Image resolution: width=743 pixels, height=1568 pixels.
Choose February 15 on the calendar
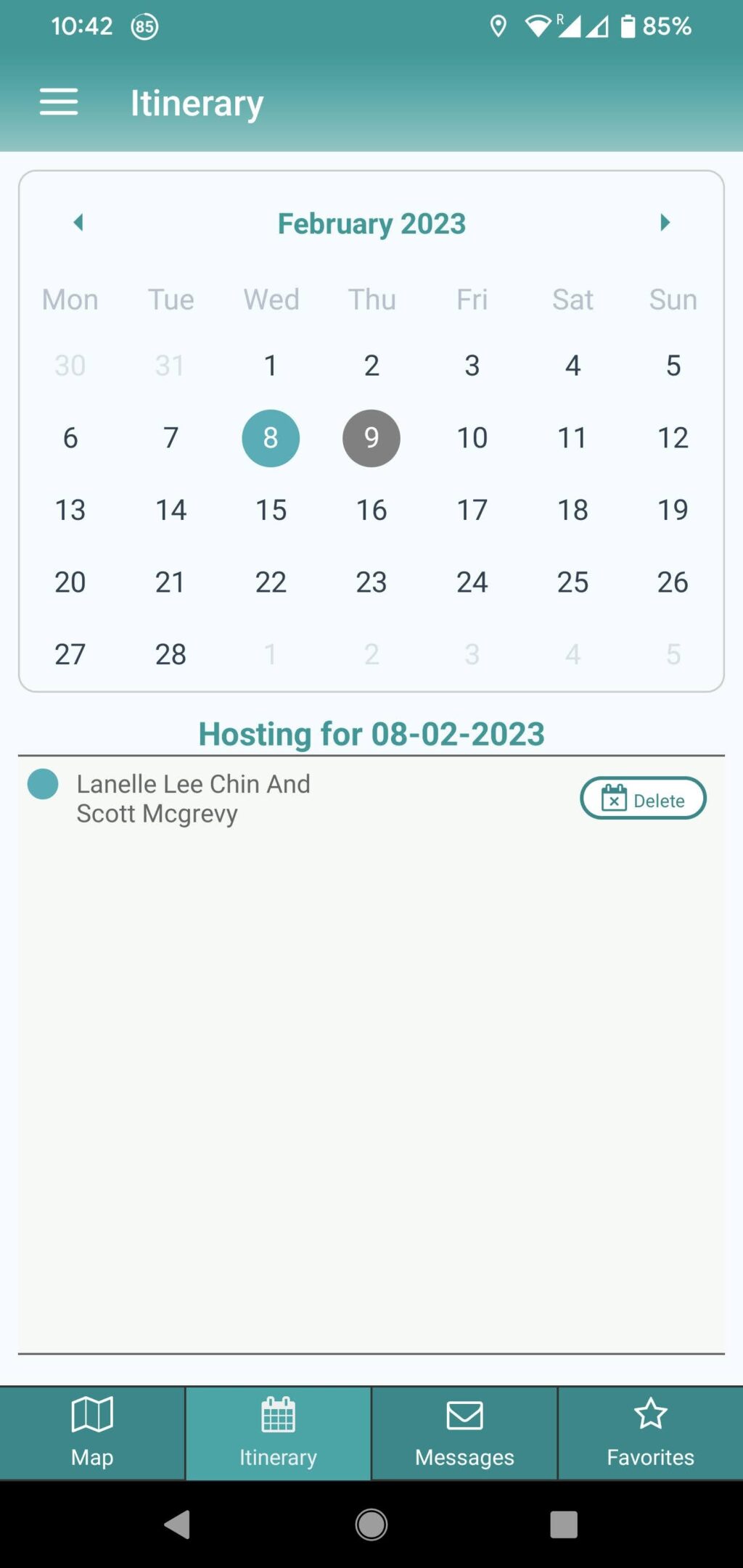coord(271,510)
